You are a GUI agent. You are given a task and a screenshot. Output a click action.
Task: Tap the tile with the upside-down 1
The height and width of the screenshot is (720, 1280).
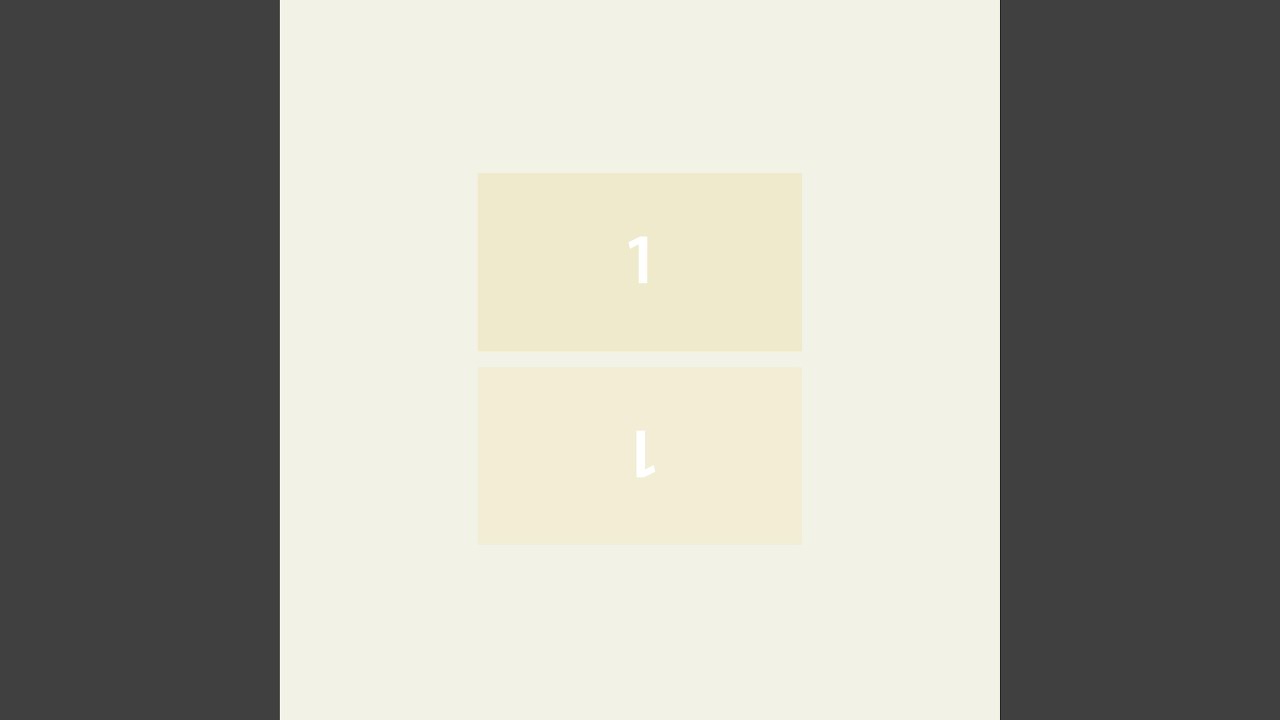(x=640, y=456)
